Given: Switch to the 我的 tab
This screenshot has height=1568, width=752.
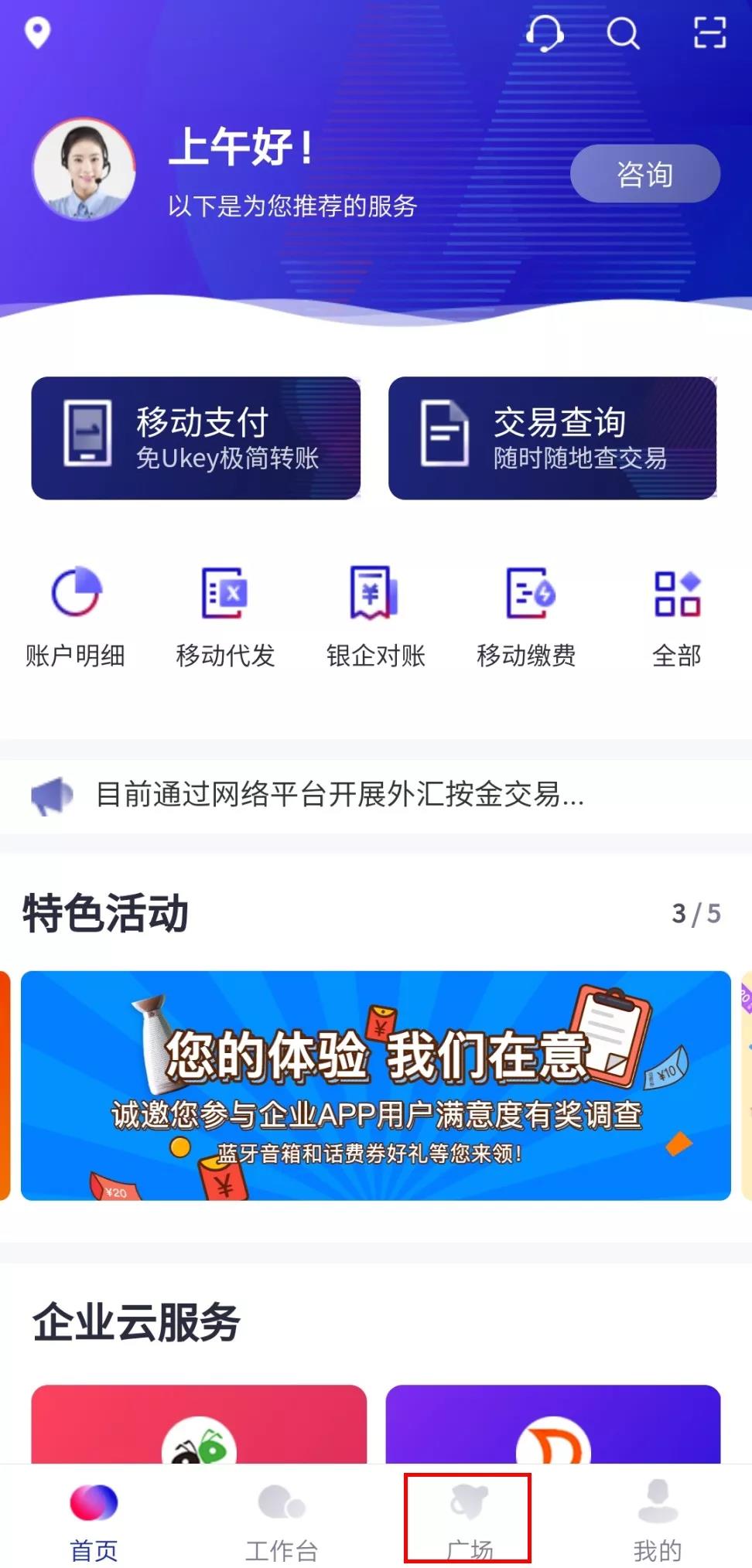Looking at the screenshot, I should pos(657,1519).
